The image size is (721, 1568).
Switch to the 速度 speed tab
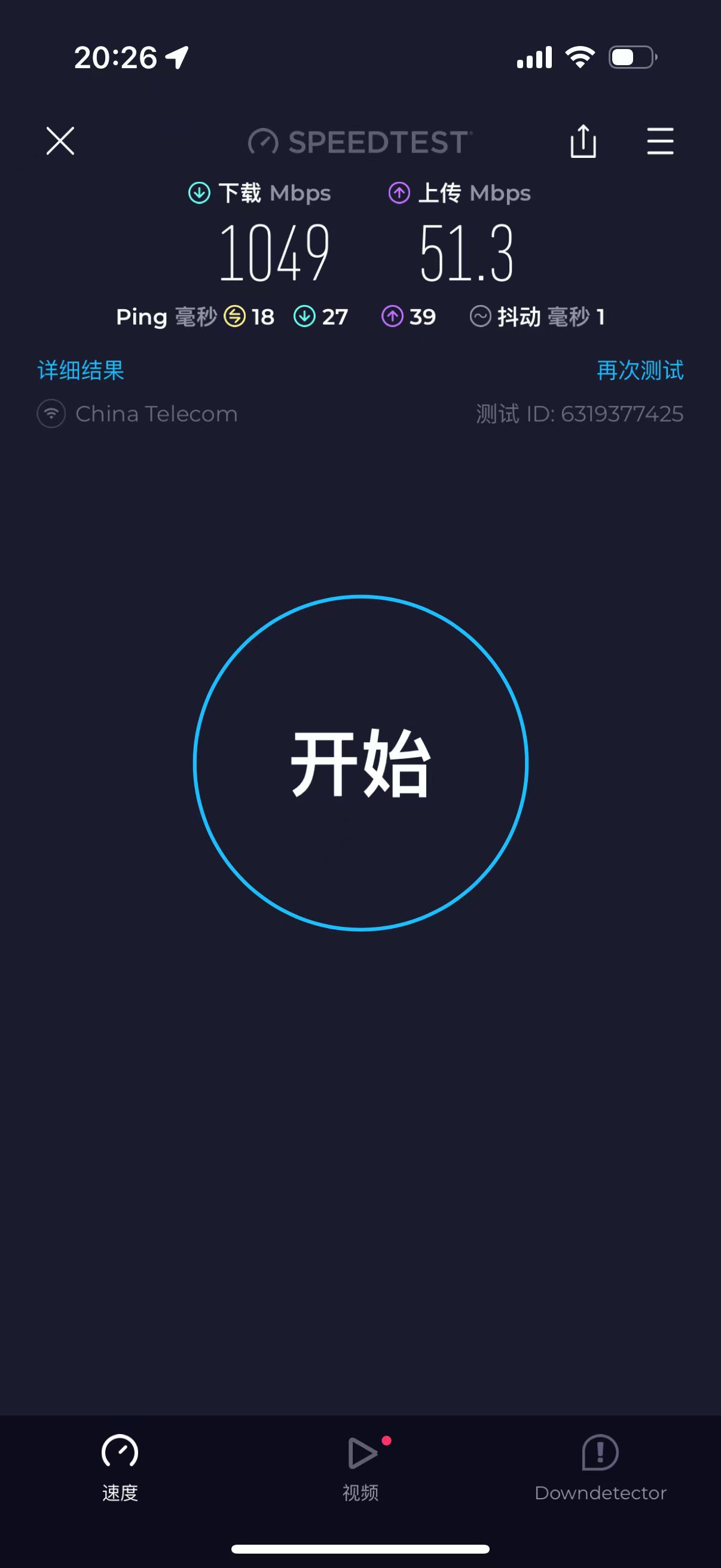tap(119, 1467)
